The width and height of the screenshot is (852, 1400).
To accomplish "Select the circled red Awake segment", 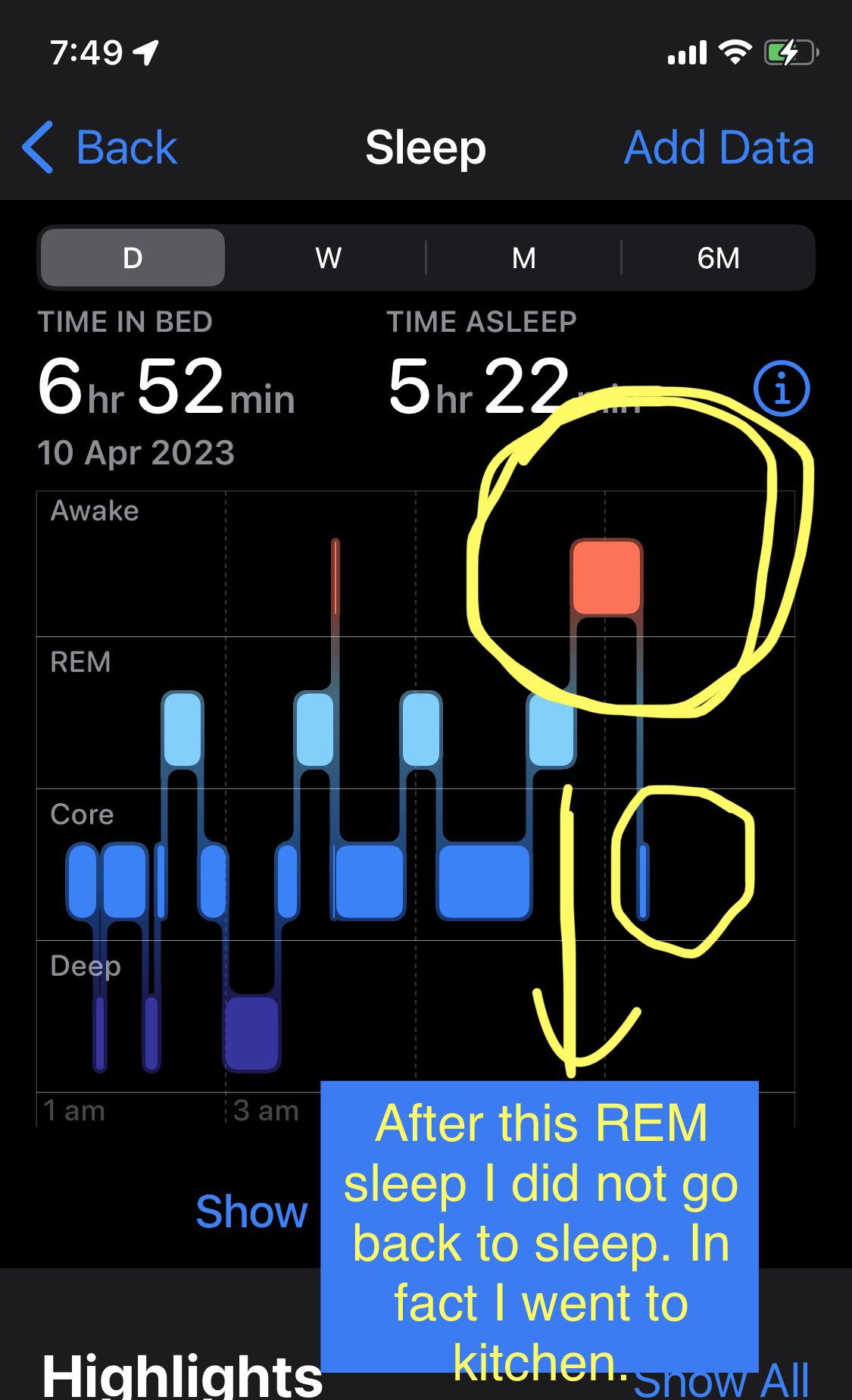I will (x=606, y=577).
